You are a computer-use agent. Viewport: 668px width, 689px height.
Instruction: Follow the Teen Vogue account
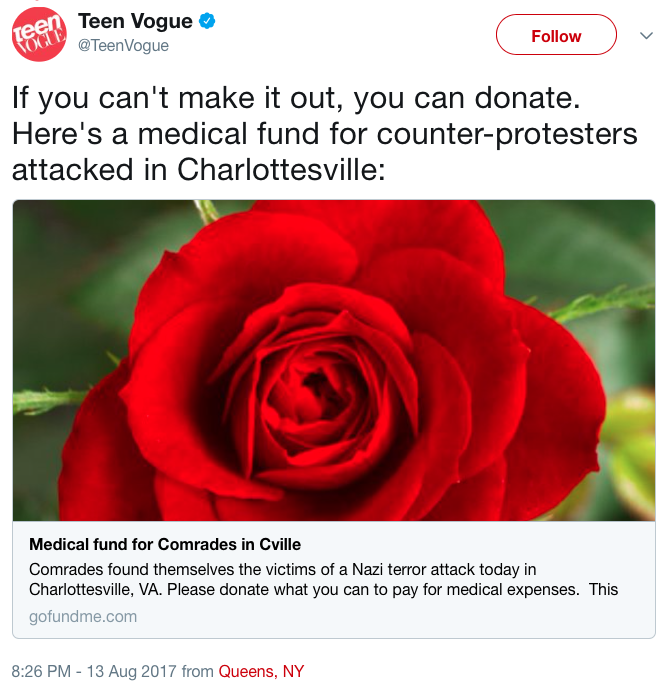[x=556, y=35]
